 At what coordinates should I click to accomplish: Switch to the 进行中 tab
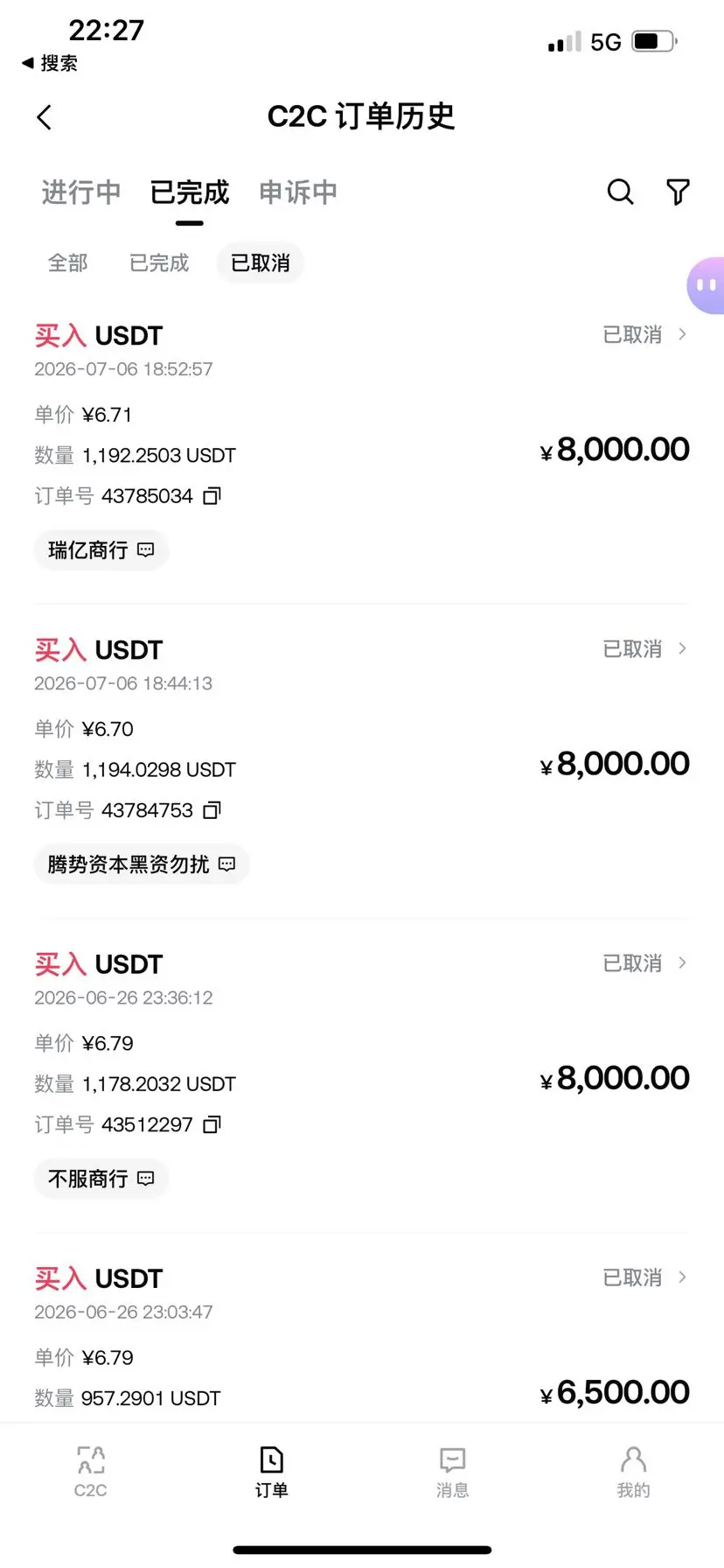click(x=81, y=192)
